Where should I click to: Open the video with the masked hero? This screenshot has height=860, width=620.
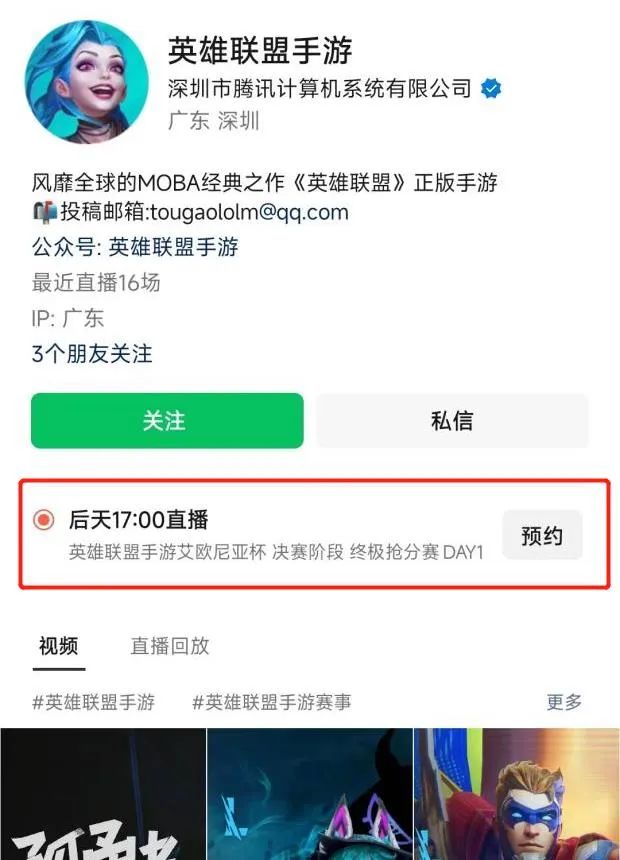click(516, 795)
